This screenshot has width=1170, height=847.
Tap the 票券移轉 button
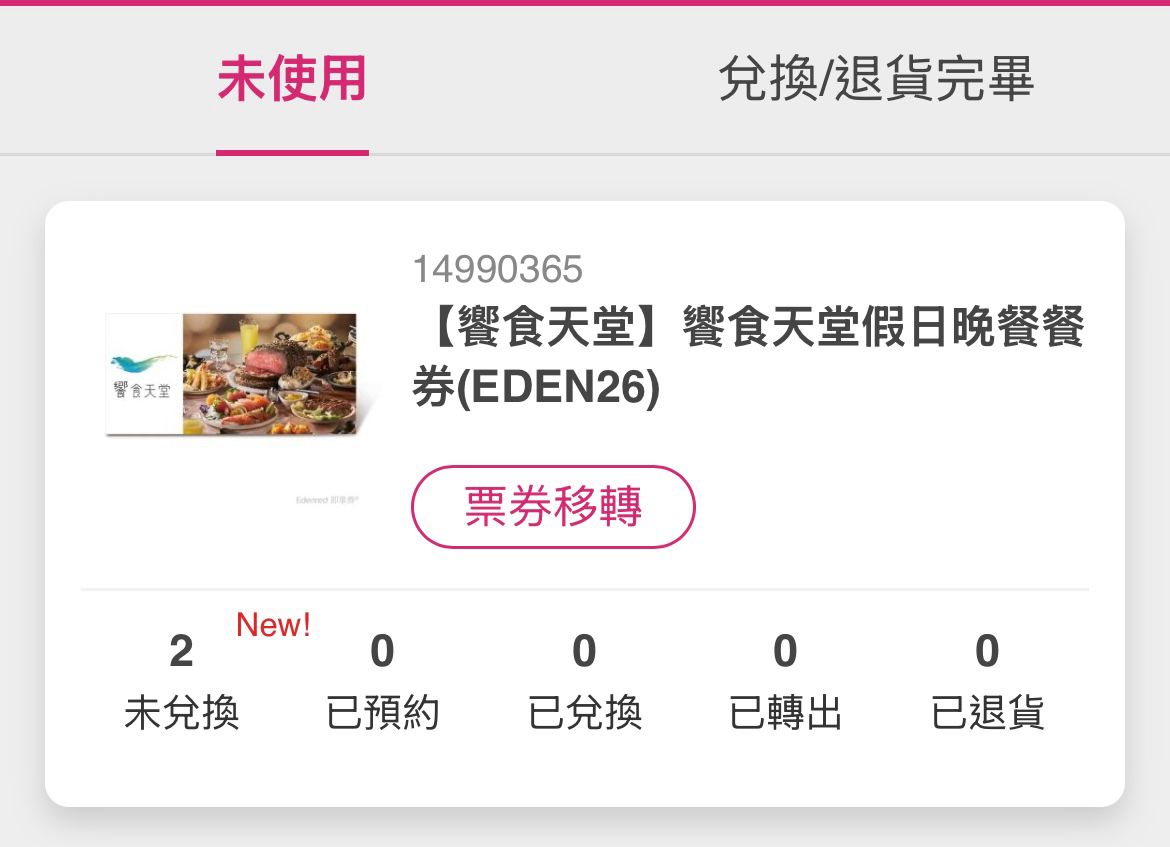(553, 507)
